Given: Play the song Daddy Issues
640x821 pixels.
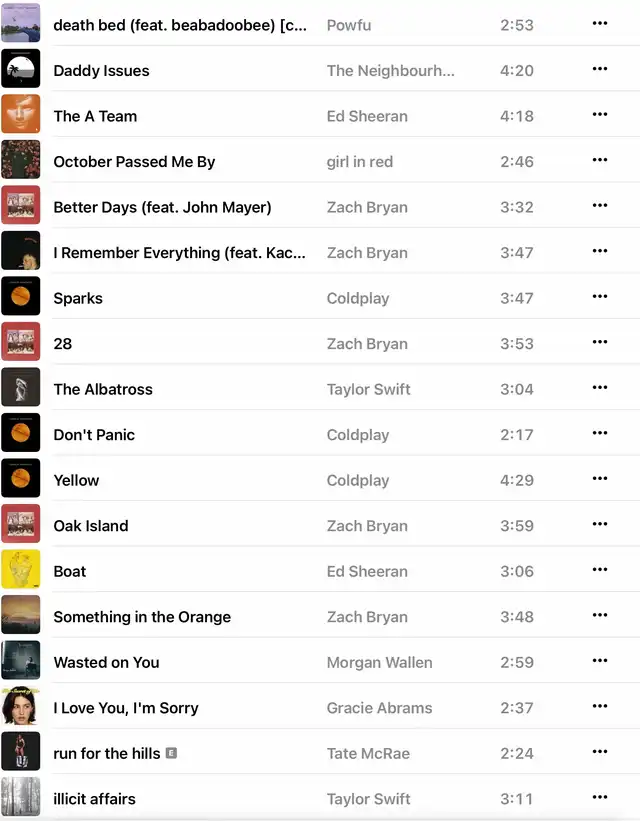Looking at the screenshot, I should coord(101,71).
